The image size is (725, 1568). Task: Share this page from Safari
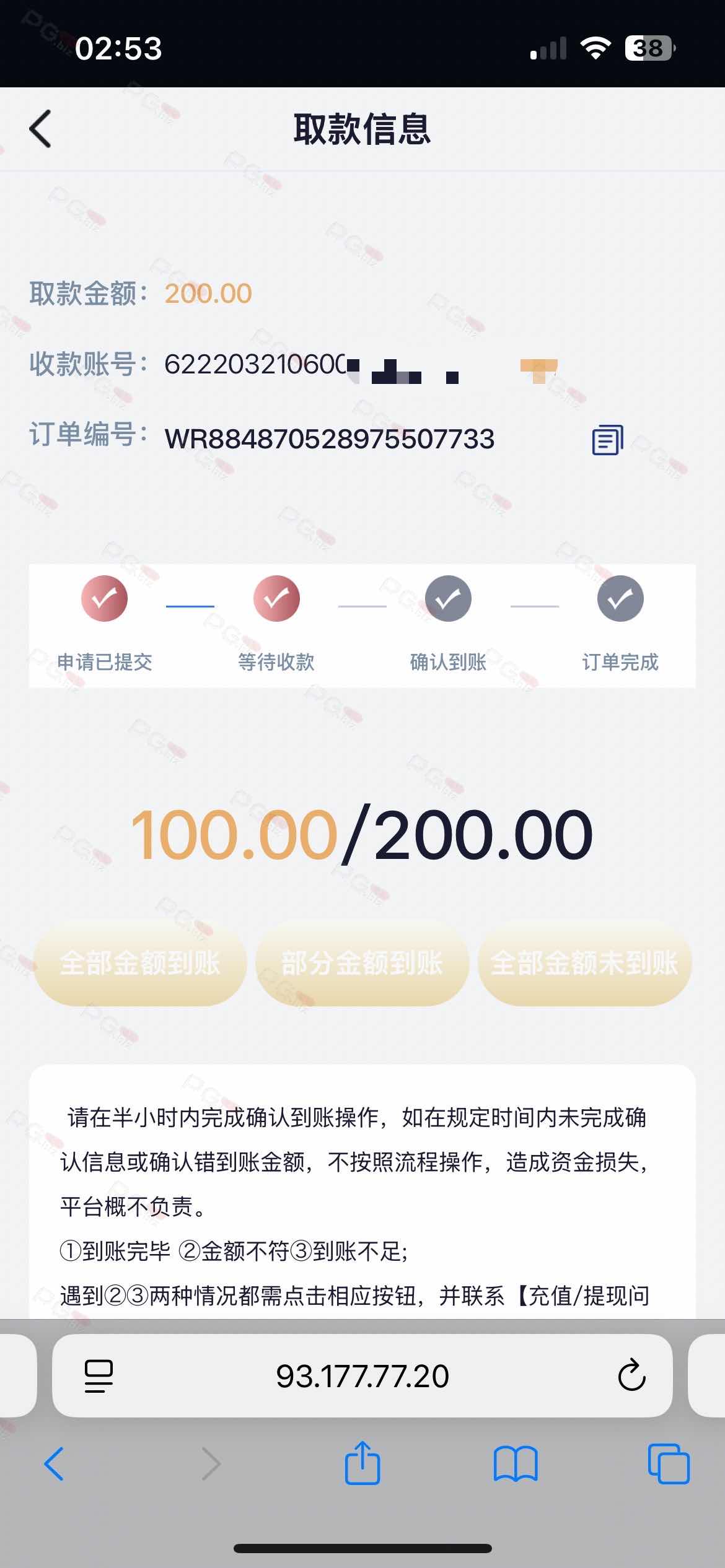362,1463
